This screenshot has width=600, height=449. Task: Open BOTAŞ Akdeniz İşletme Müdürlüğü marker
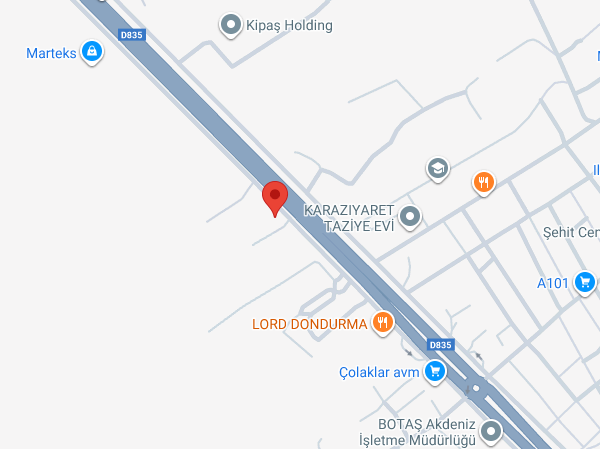(490, 432)
